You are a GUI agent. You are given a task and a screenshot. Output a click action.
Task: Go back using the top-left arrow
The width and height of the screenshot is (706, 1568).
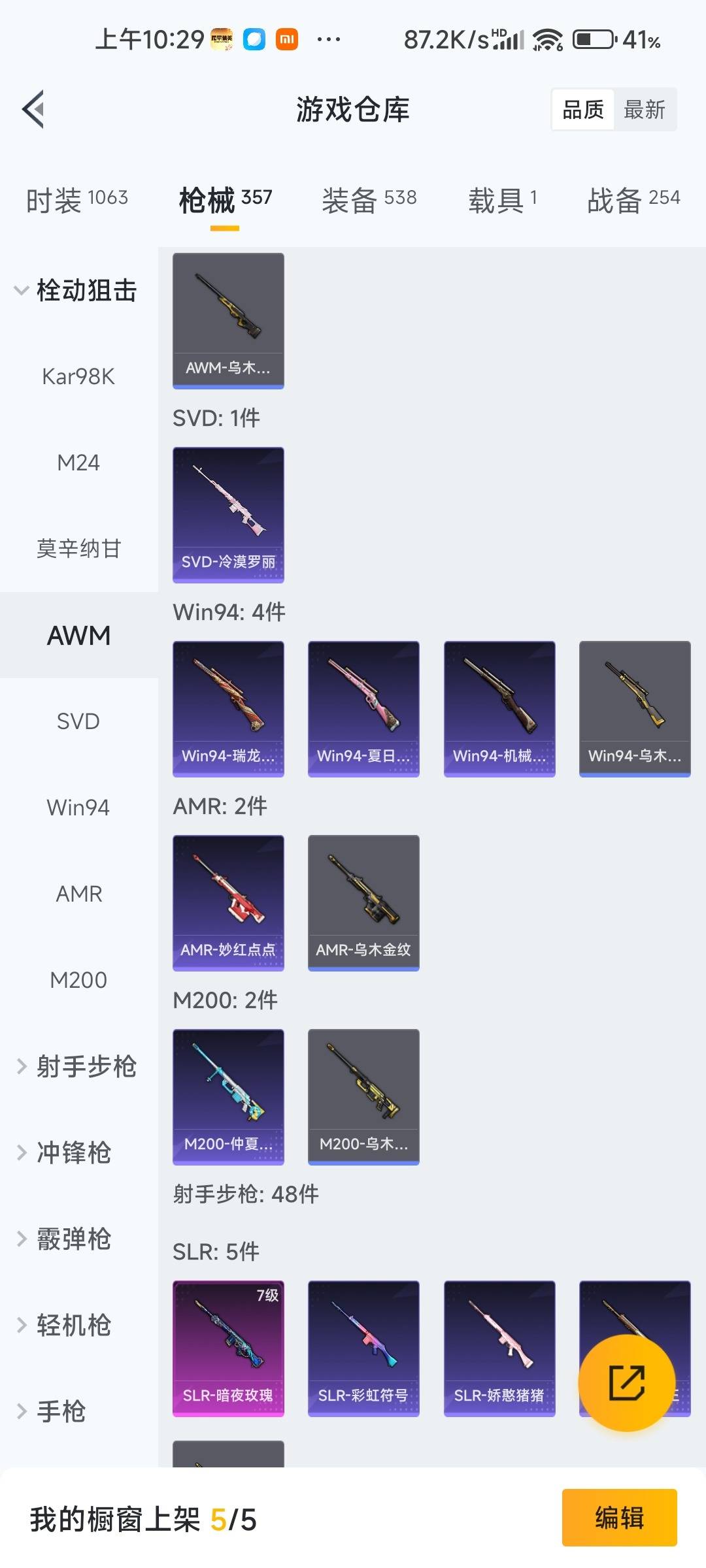pos(34,109)
